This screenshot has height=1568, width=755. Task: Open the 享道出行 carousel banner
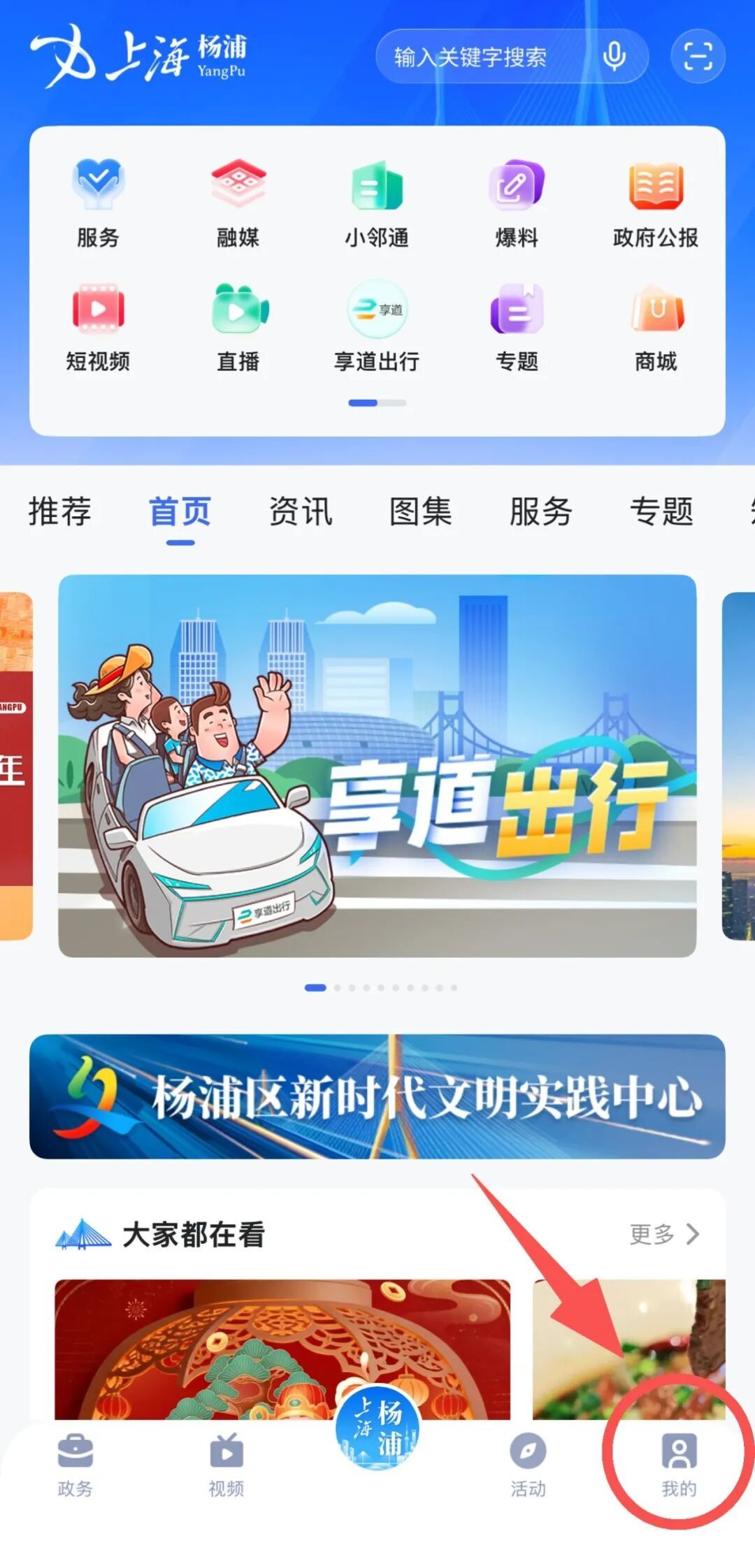tap(377, 766)
